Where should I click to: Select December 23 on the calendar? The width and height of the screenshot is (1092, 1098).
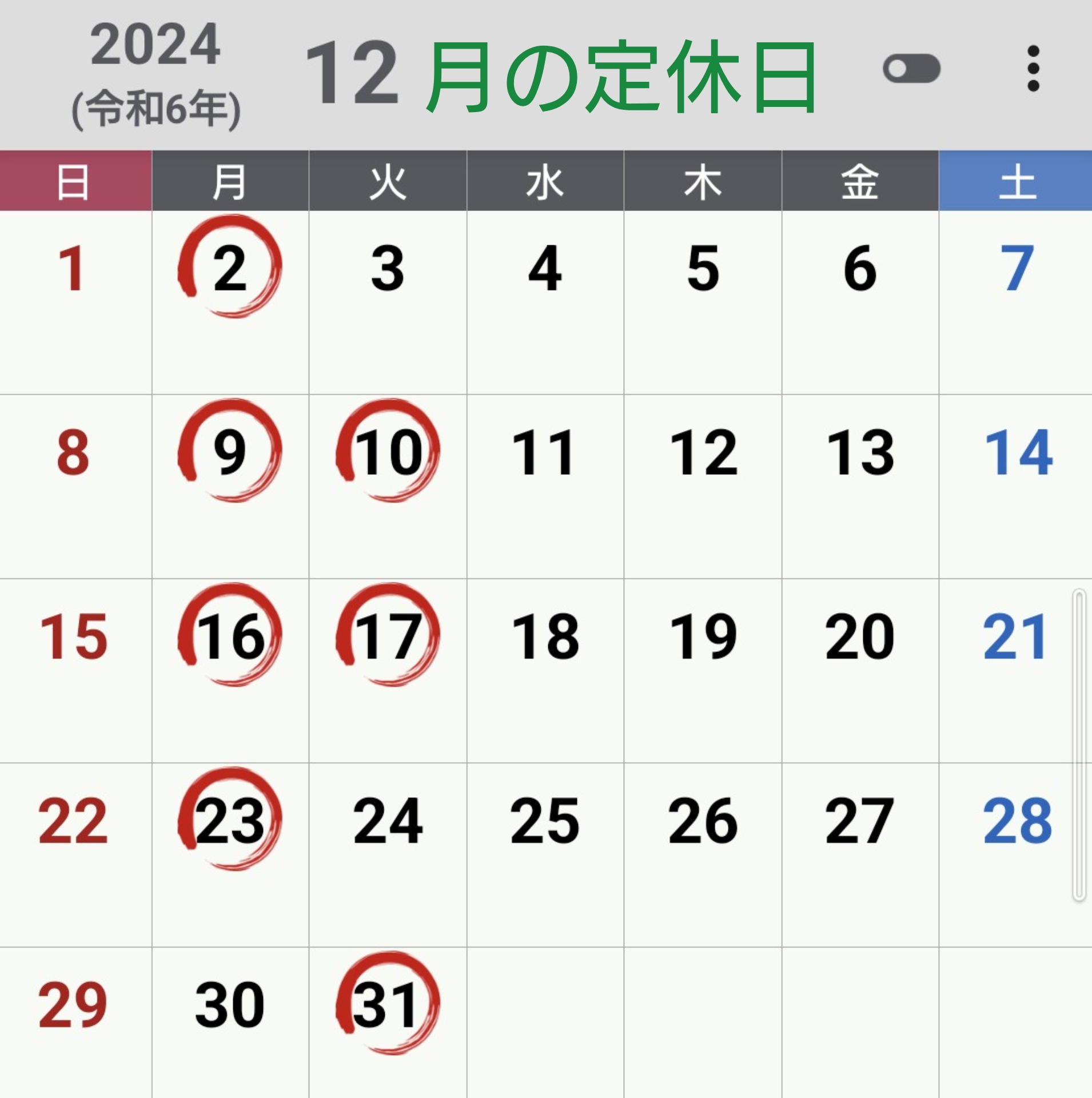230,821
